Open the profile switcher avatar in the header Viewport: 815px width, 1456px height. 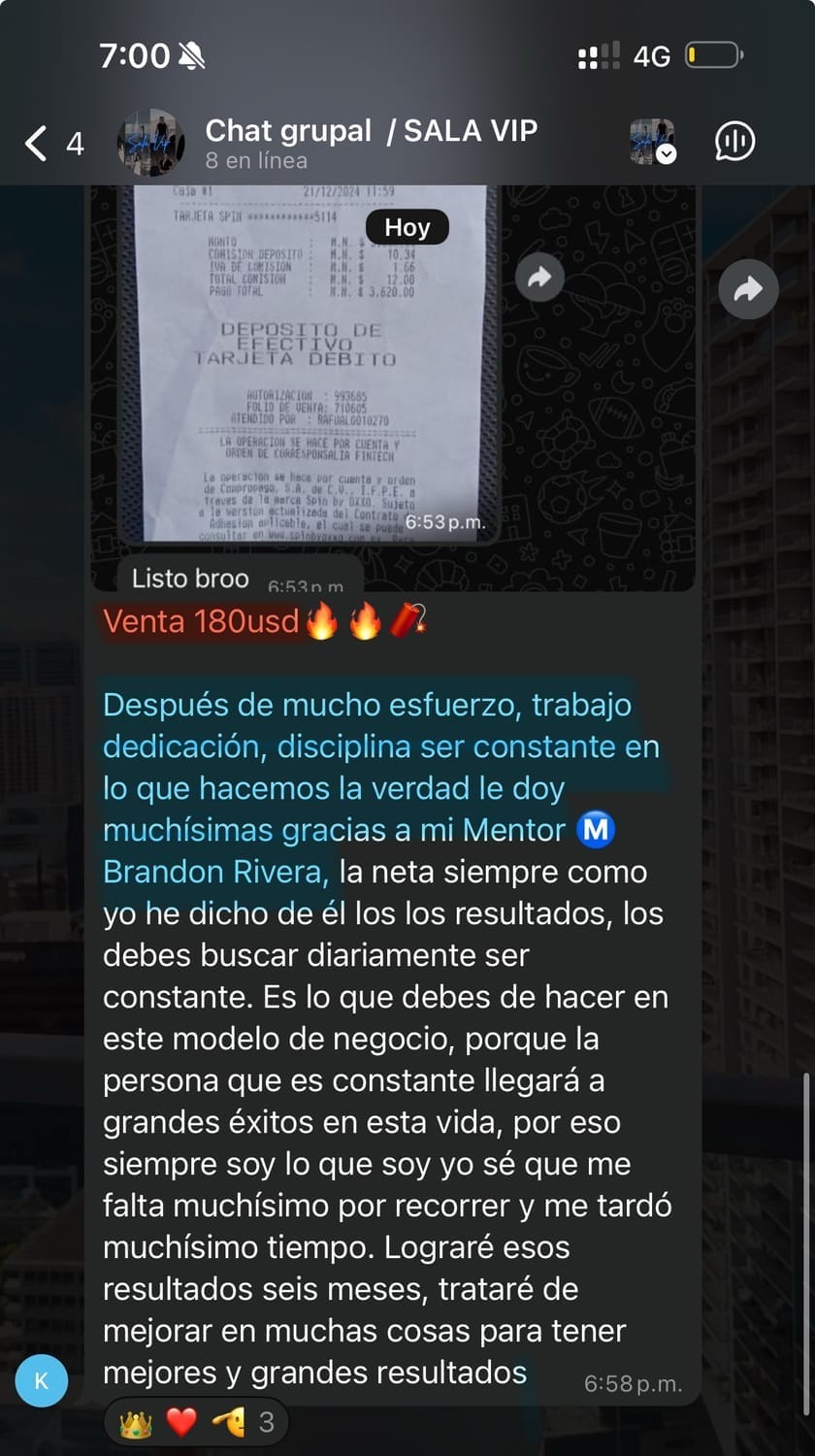[x=652, y=142]
